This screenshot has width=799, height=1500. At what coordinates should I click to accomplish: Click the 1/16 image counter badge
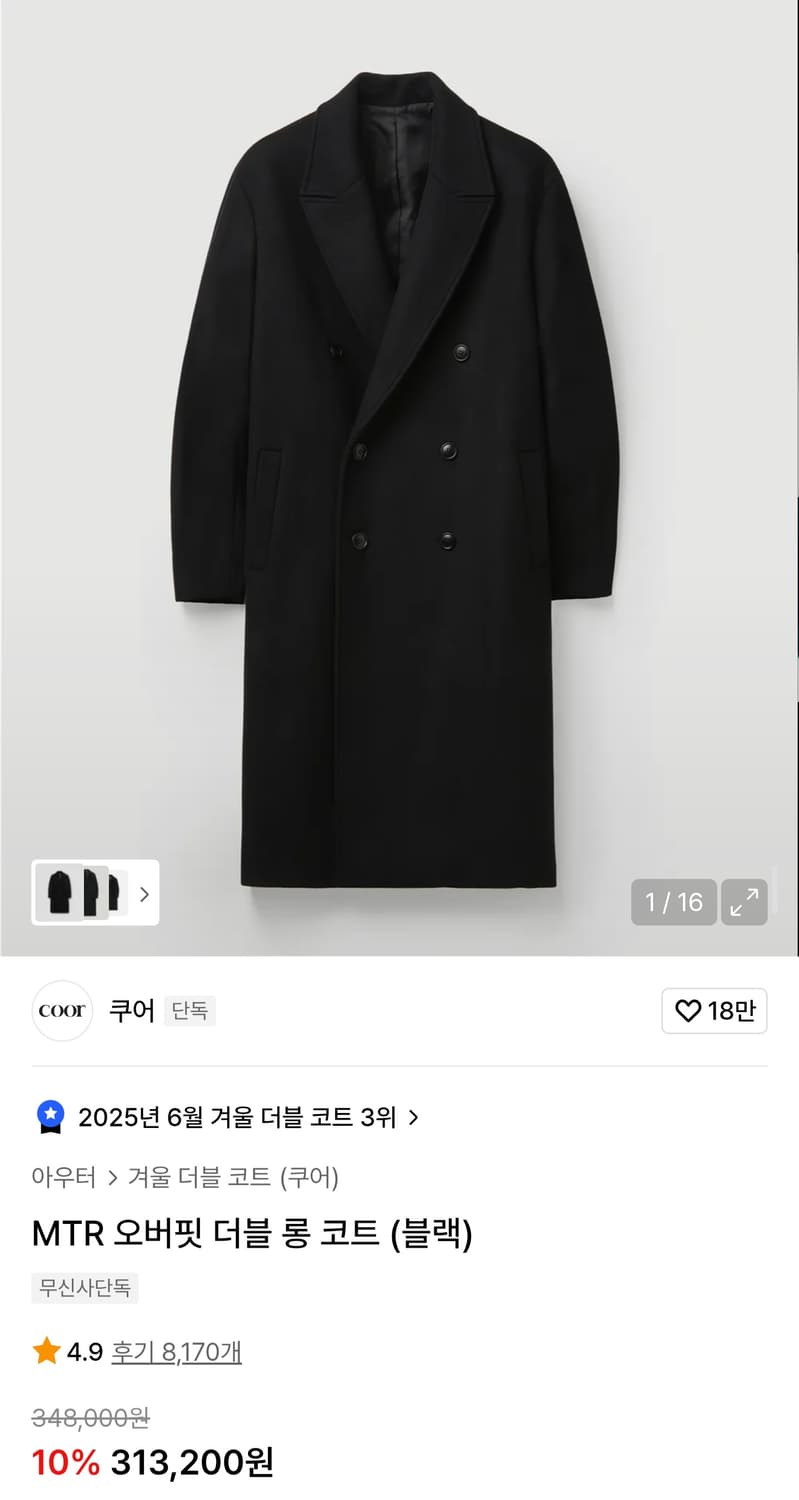[673, 902]
